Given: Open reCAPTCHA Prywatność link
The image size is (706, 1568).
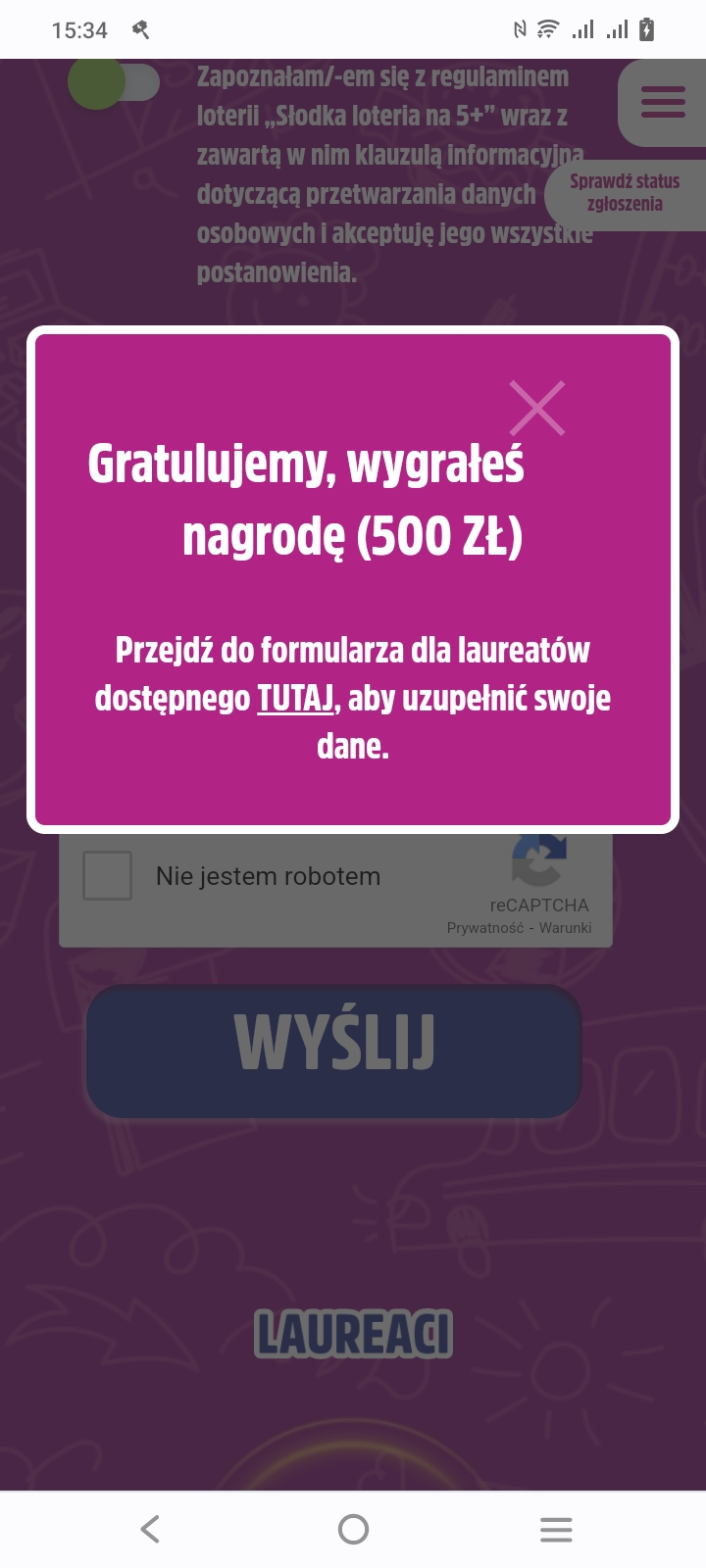Looking at the screenshot, I should 484,928.
